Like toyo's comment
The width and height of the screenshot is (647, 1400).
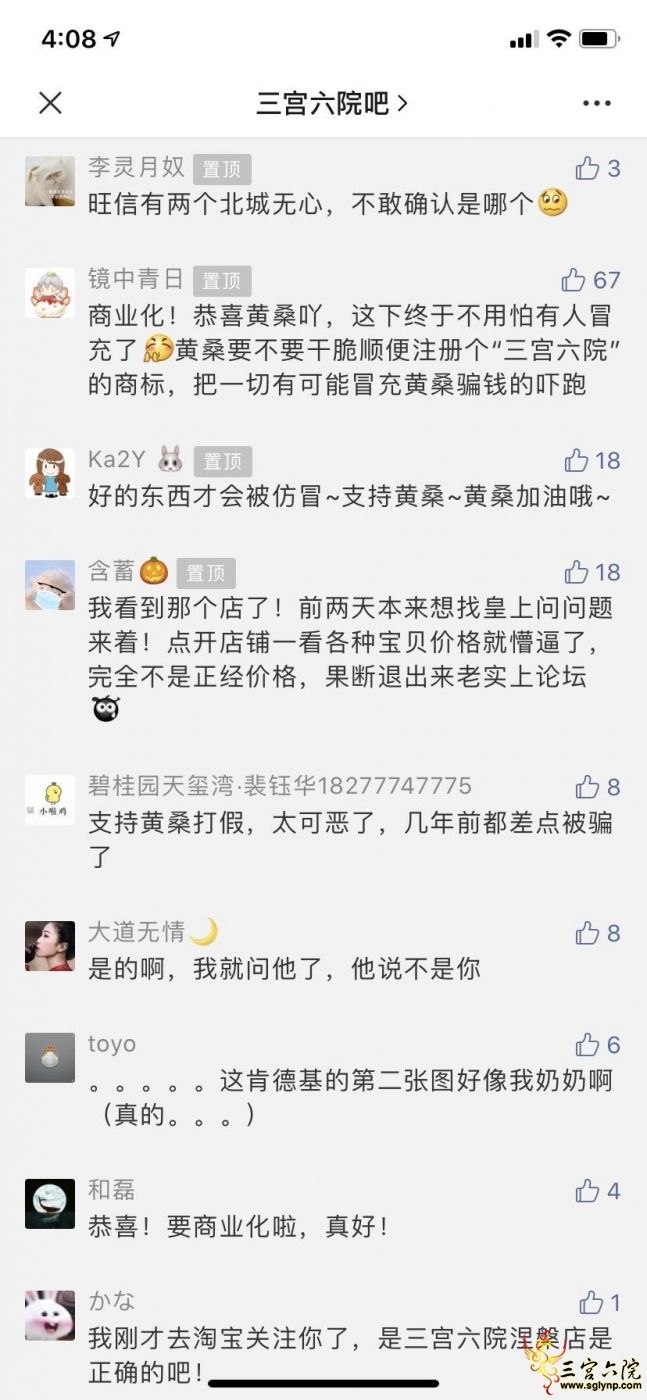tap(587, 1045)
